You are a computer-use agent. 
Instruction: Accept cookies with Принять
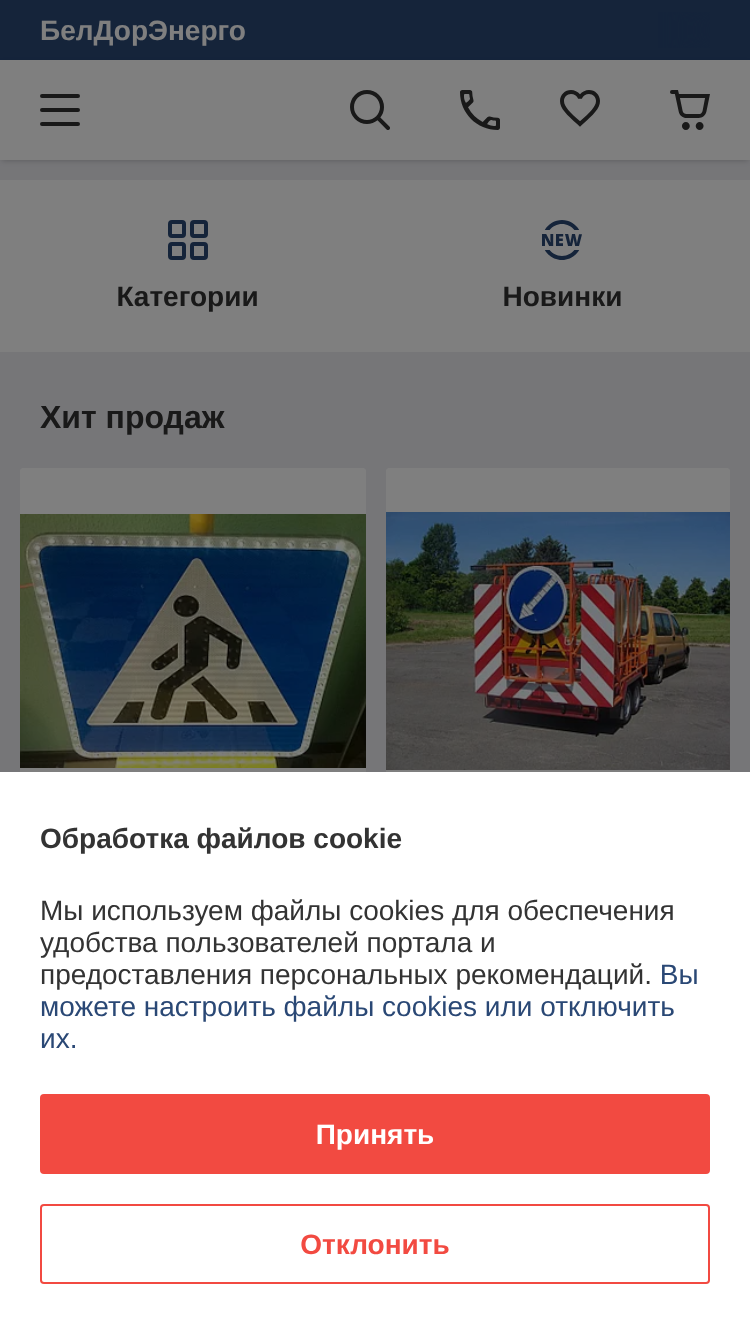pos(375,1134)
